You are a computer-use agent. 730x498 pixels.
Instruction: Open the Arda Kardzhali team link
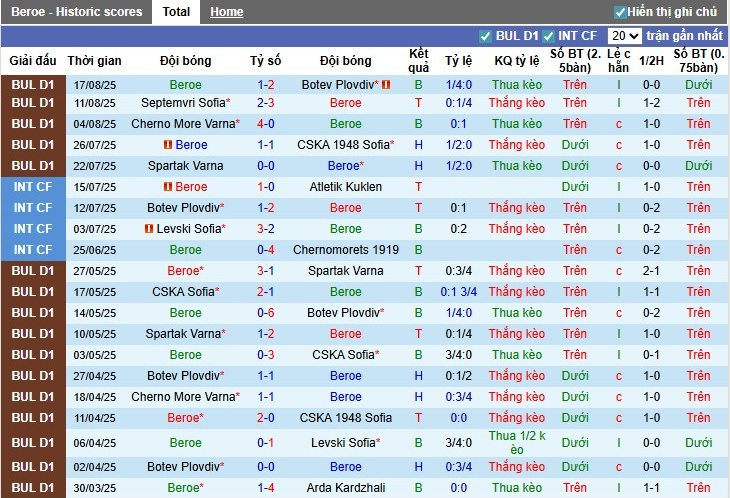click(345, 487)
